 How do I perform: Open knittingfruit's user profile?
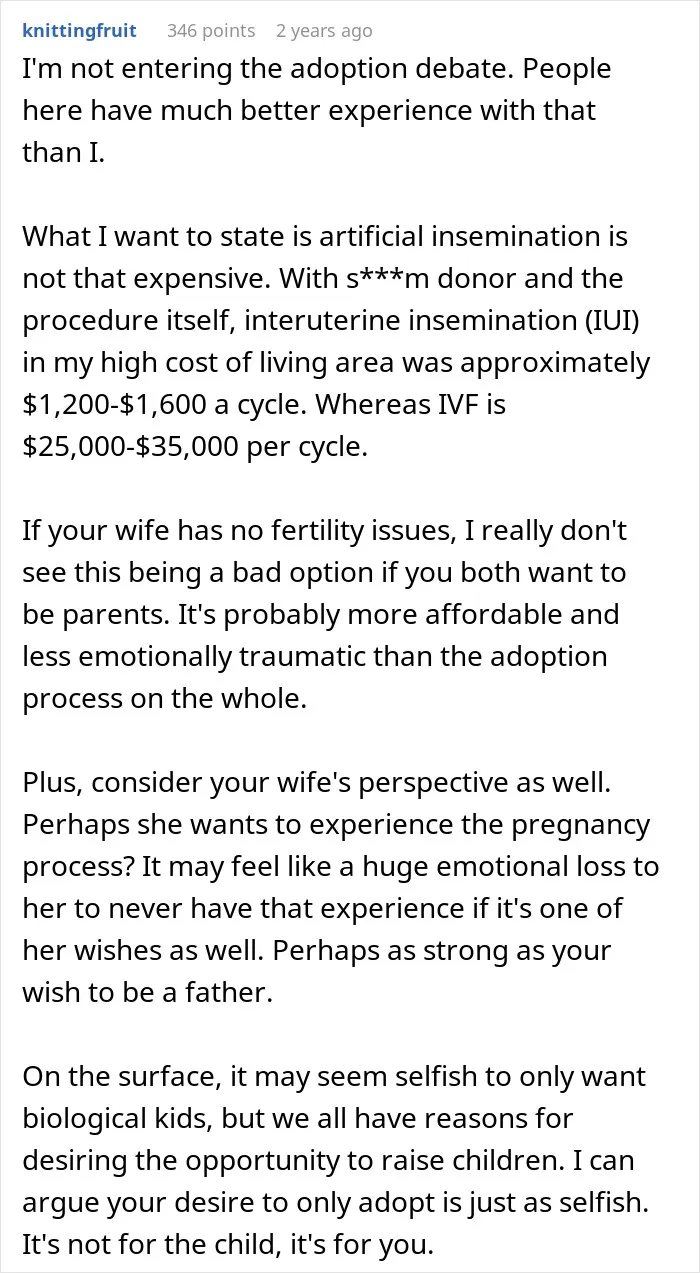pos(79,31)
